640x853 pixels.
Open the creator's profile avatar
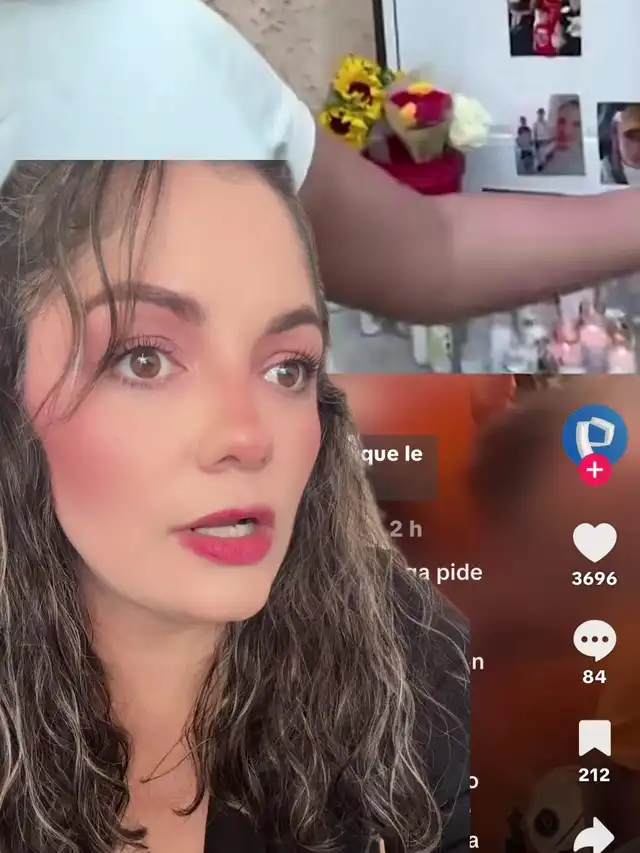(594, 435)
